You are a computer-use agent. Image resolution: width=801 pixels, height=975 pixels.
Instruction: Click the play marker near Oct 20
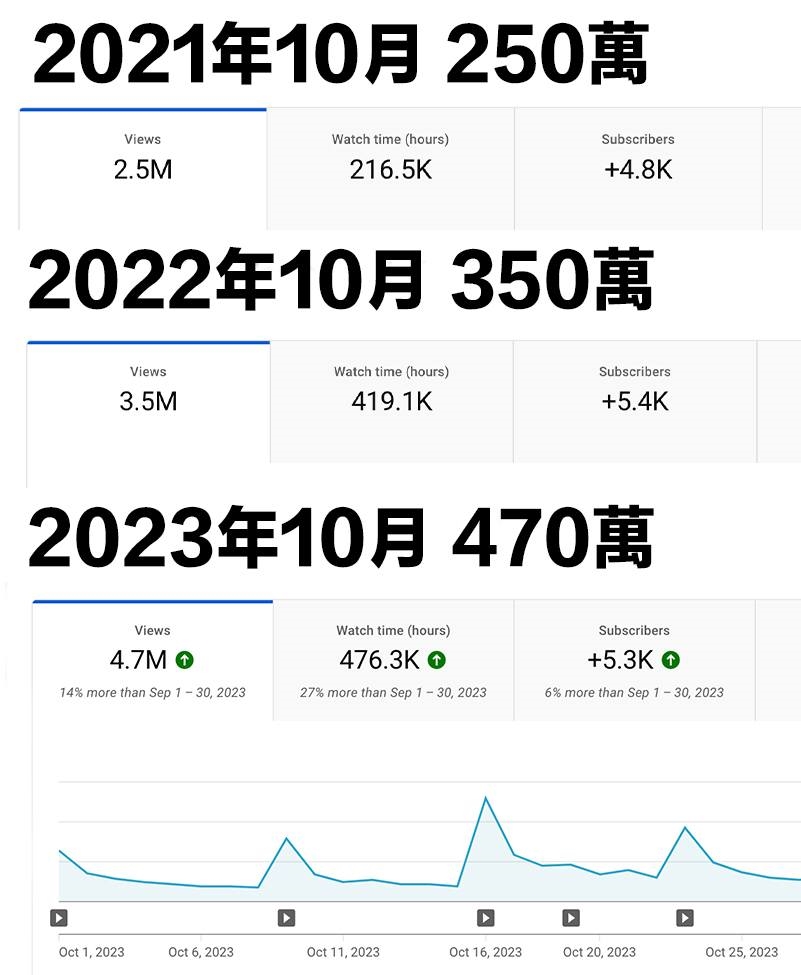(570, 917)
